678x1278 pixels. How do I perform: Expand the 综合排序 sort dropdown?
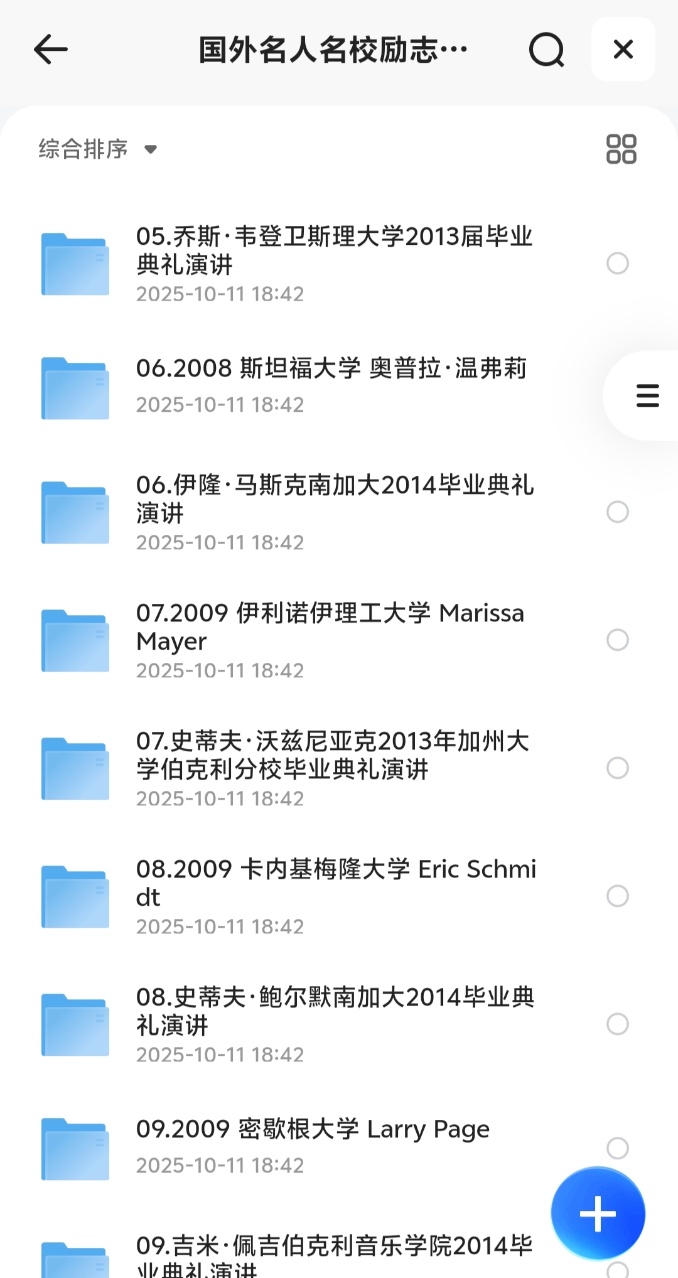coord(98,150)
